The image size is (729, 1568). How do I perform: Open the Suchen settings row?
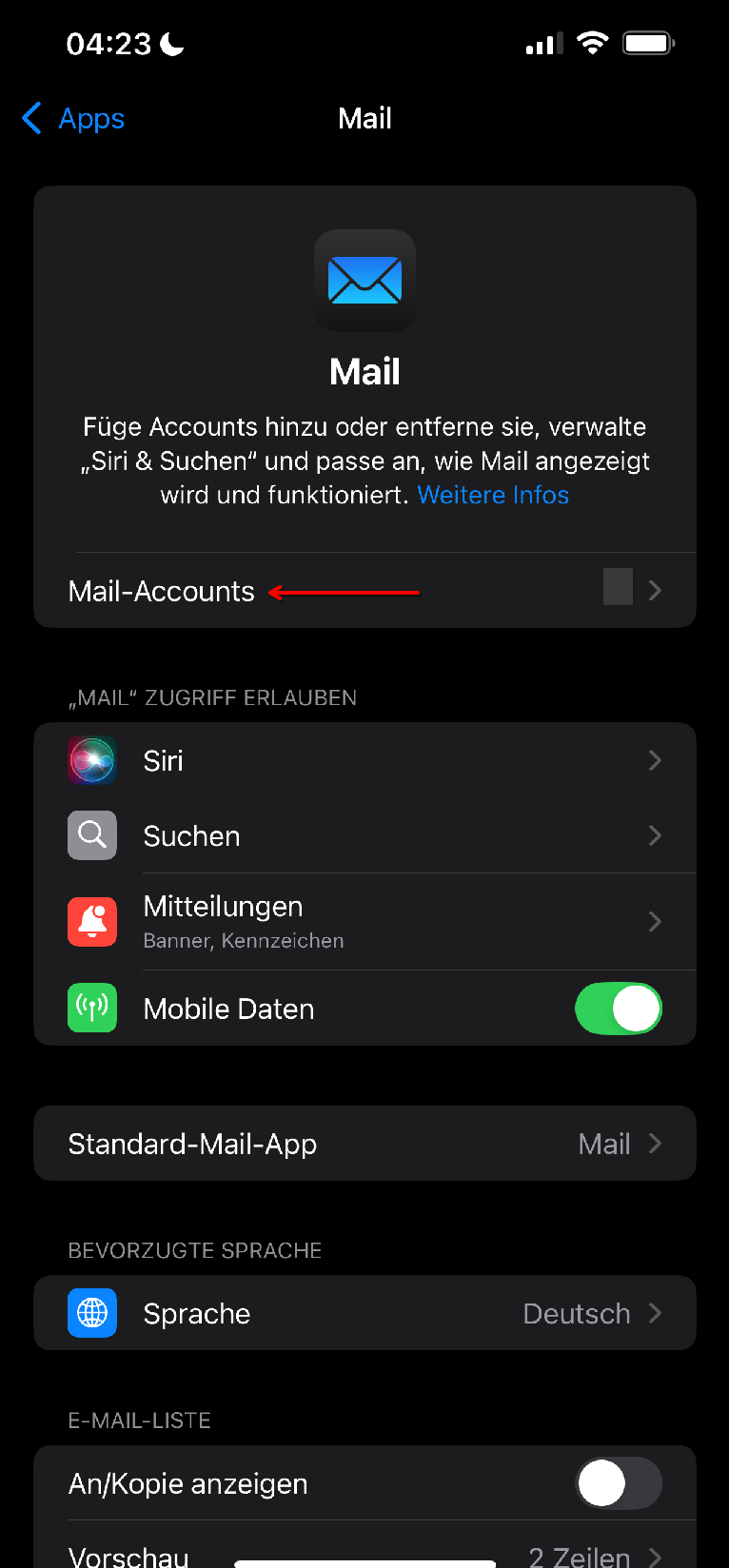coord(364,836)
